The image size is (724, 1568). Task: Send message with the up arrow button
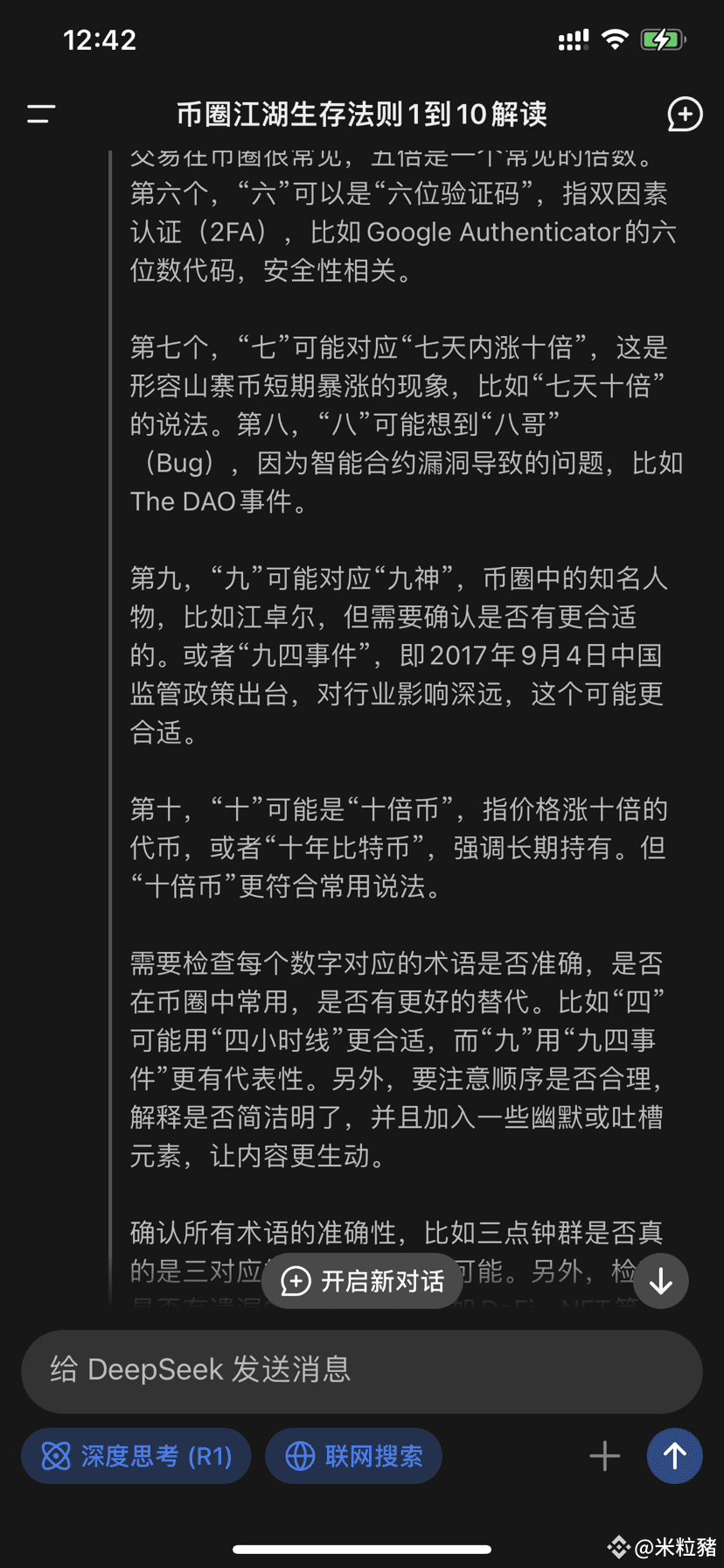(x=674, y=1456)
